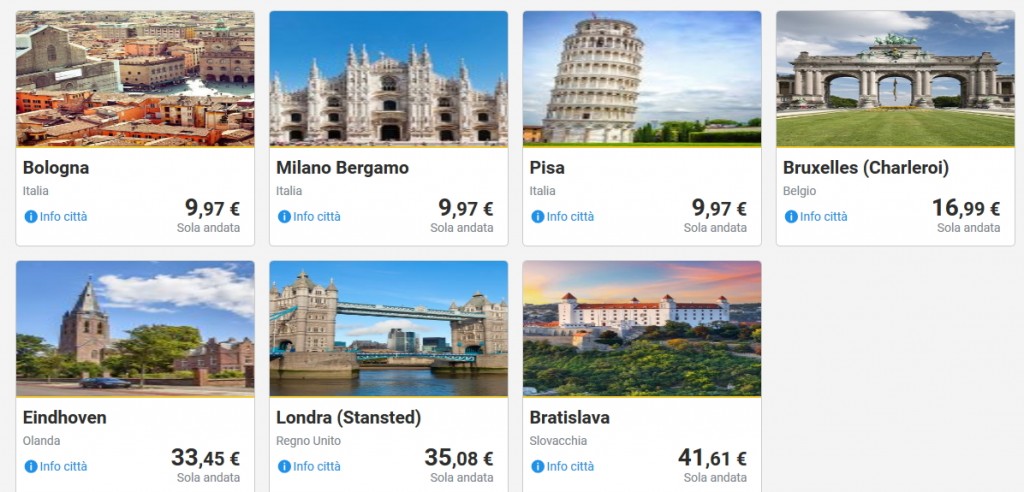Show Info città for Bruxelles (Charleroi)
Image resolution: width=1024 pixels, height=492 pixels.
click(816, 216)
